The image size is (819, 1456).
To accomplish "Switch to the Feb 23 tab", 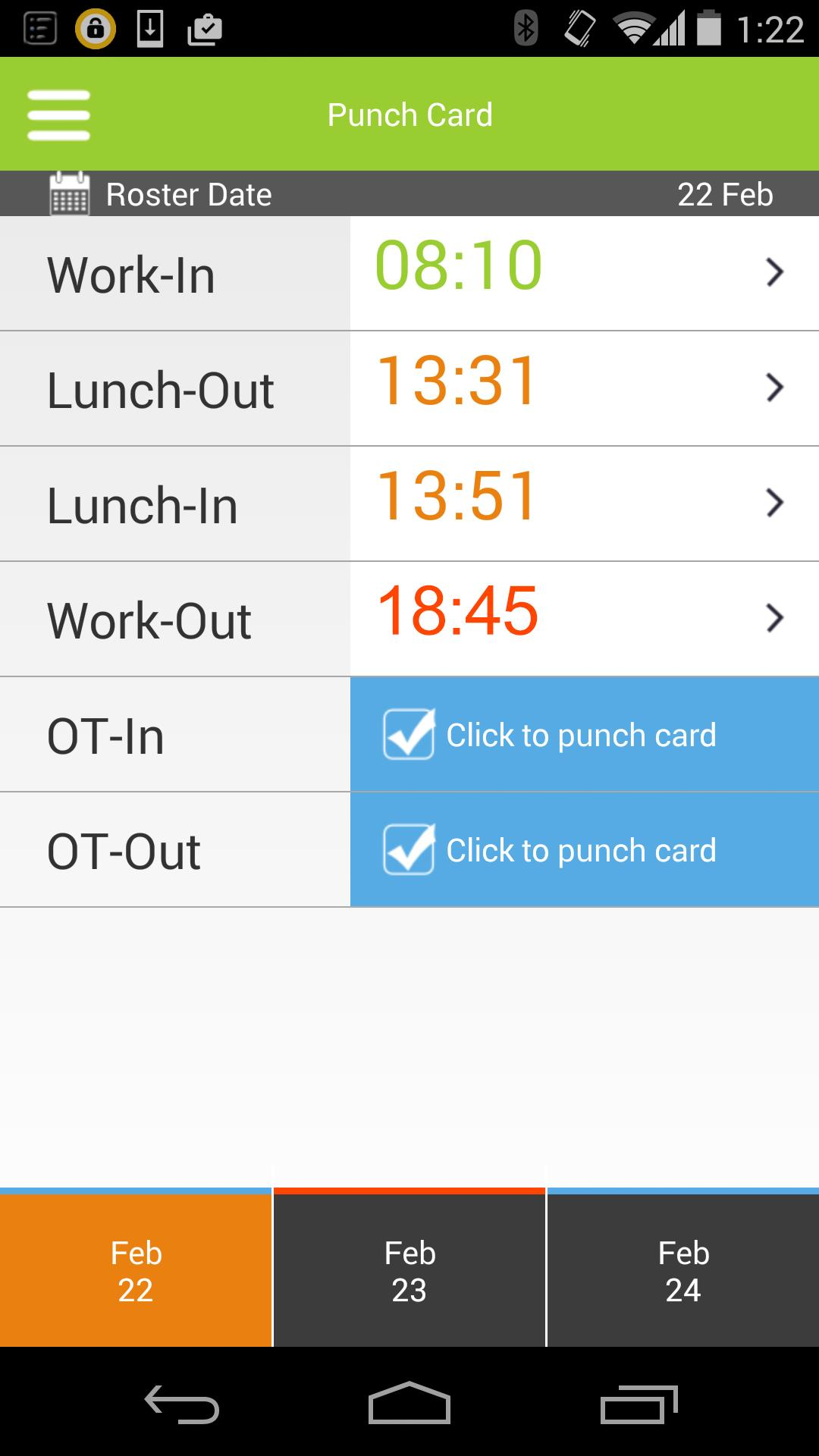I will click(x=409, y=1271).
